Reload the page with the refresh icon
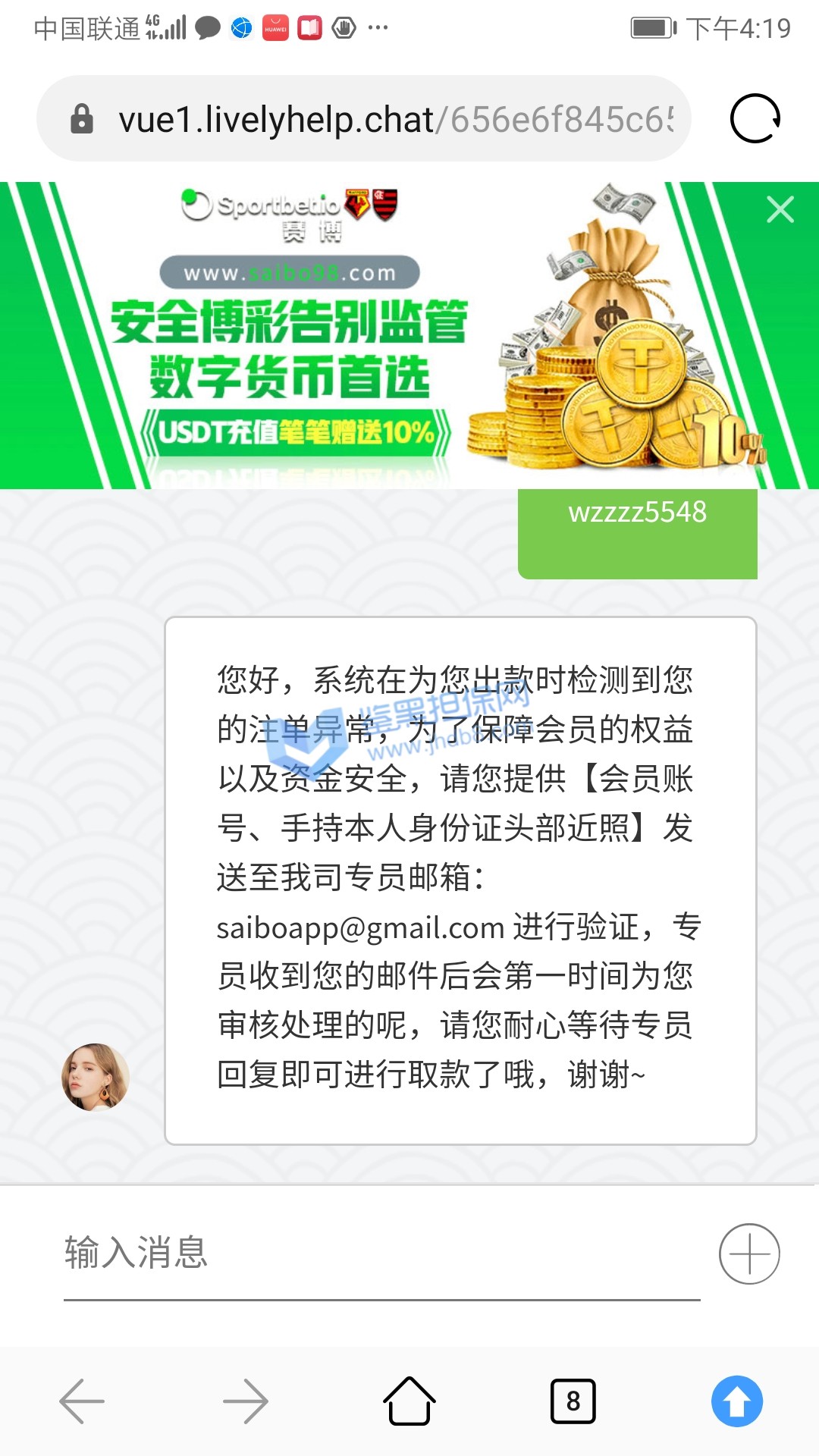The width and height of the screenshot is (819, 1456). (x=755, y=118)
